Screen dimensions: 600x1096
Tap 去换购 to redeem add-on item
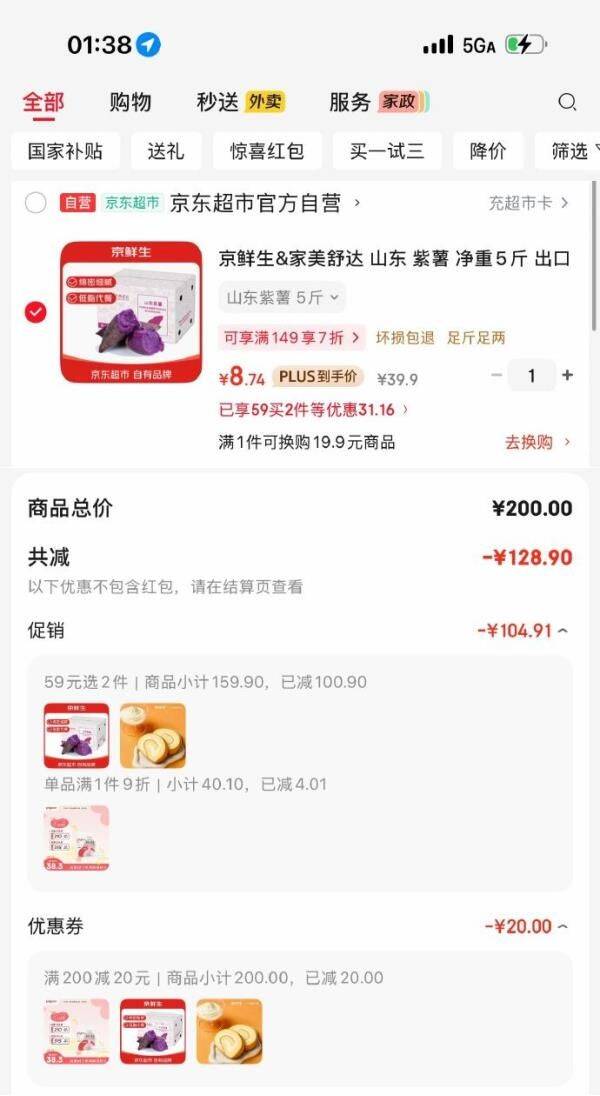click(537, 442)
